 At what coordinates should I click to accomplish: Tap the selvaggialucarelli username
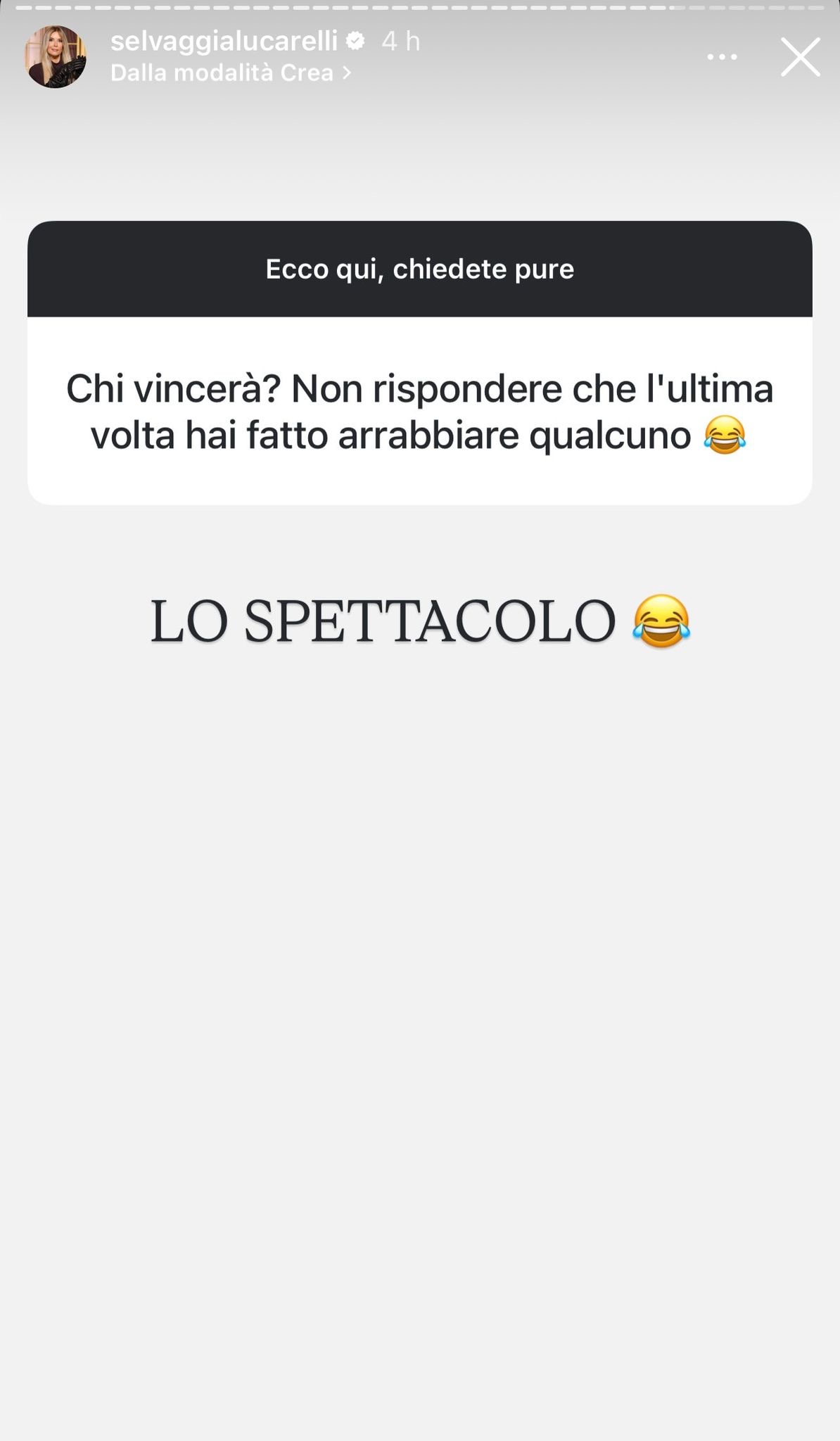coord(224,42)
